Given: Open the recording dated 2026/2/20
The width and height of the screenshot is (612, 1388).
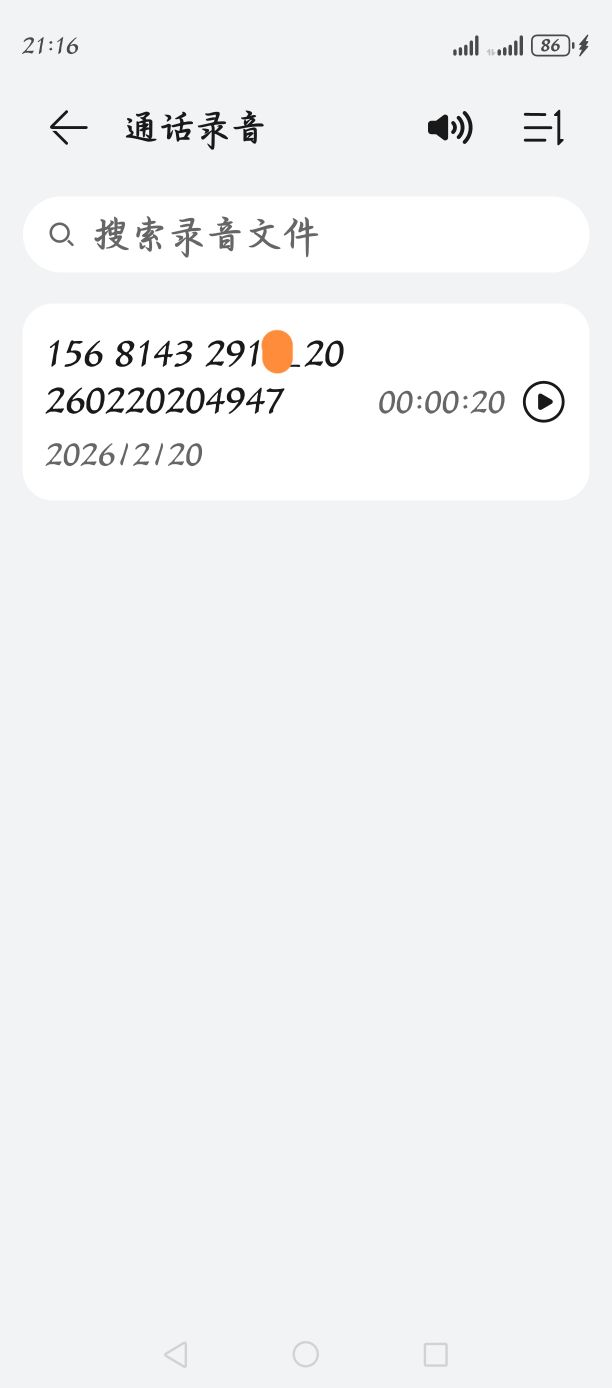Looking at the screenshot, I should 200,402.
